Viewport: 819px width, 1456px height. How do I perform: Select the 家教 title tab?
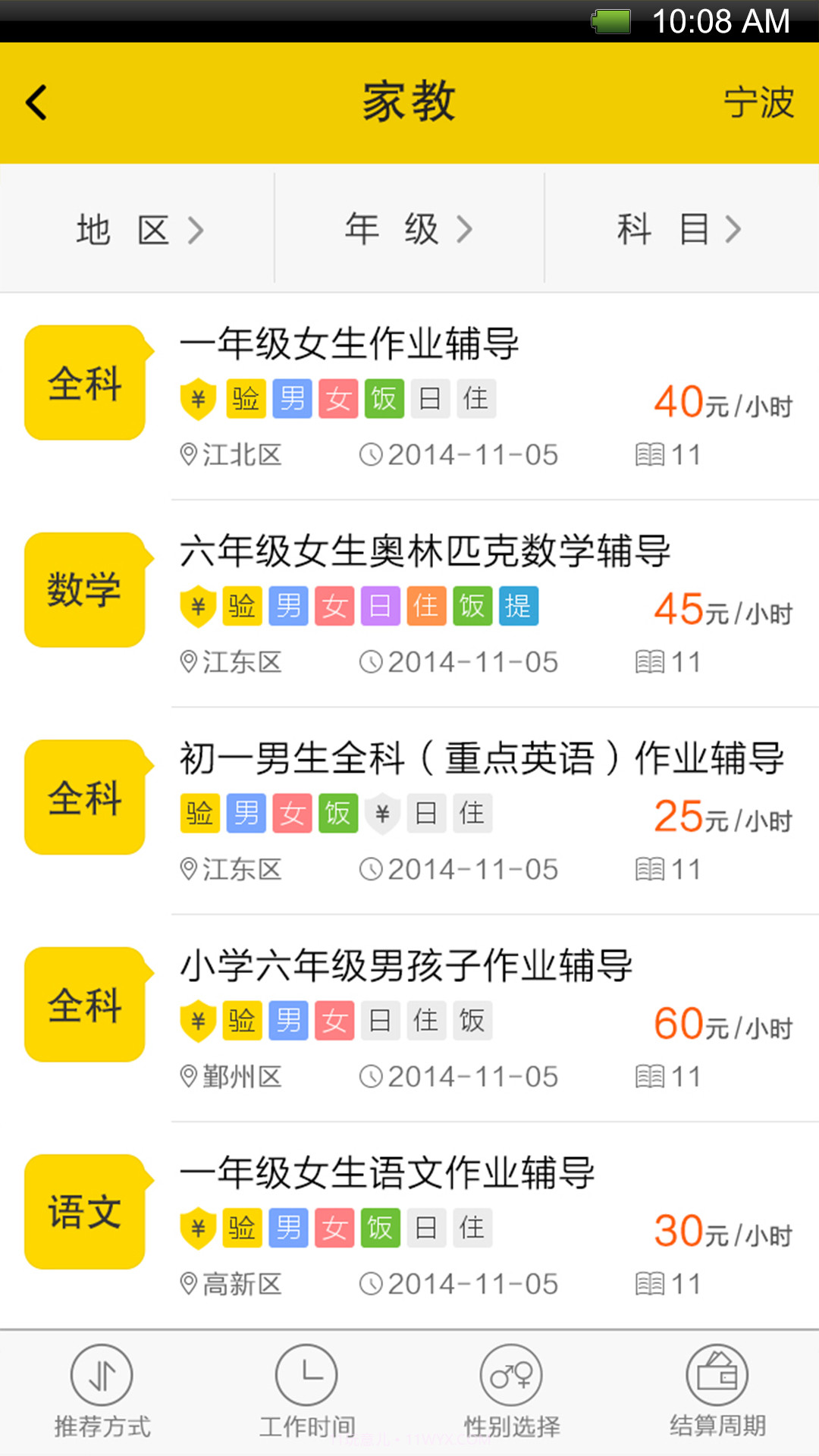coord(408,101)
